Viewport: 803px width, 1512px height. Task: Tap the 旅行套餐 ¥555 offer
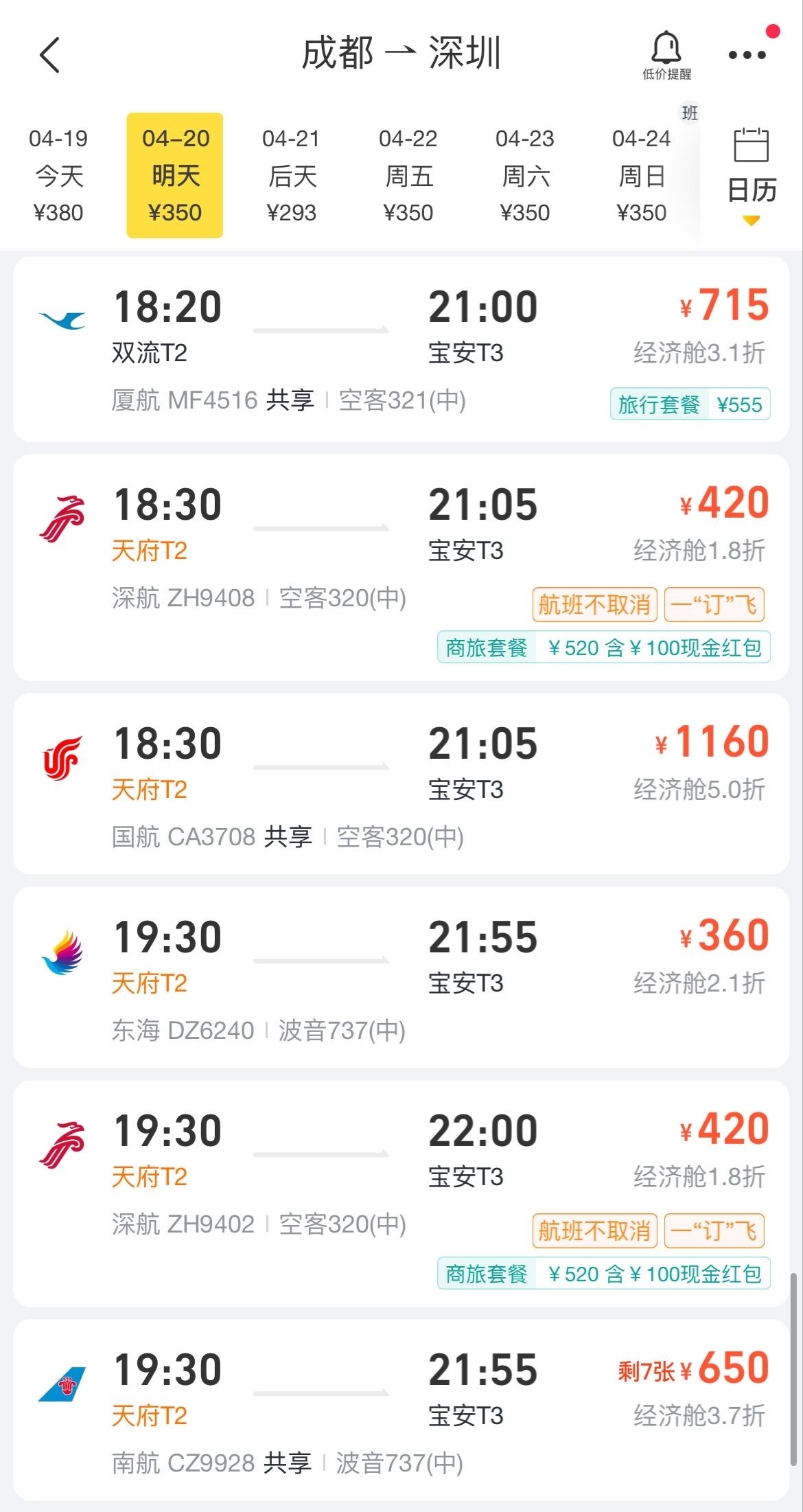690,404
